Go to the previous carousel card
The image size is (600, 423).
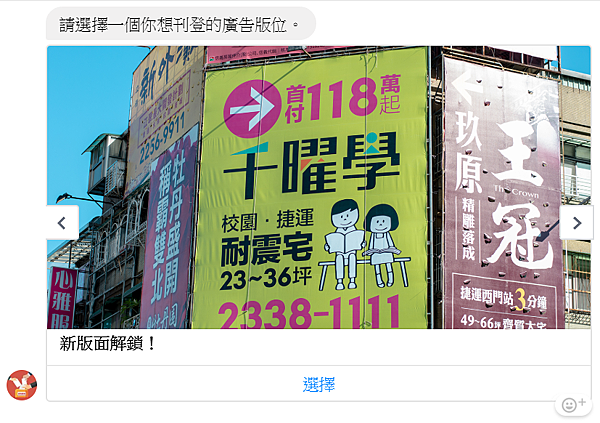coord(62,222)
